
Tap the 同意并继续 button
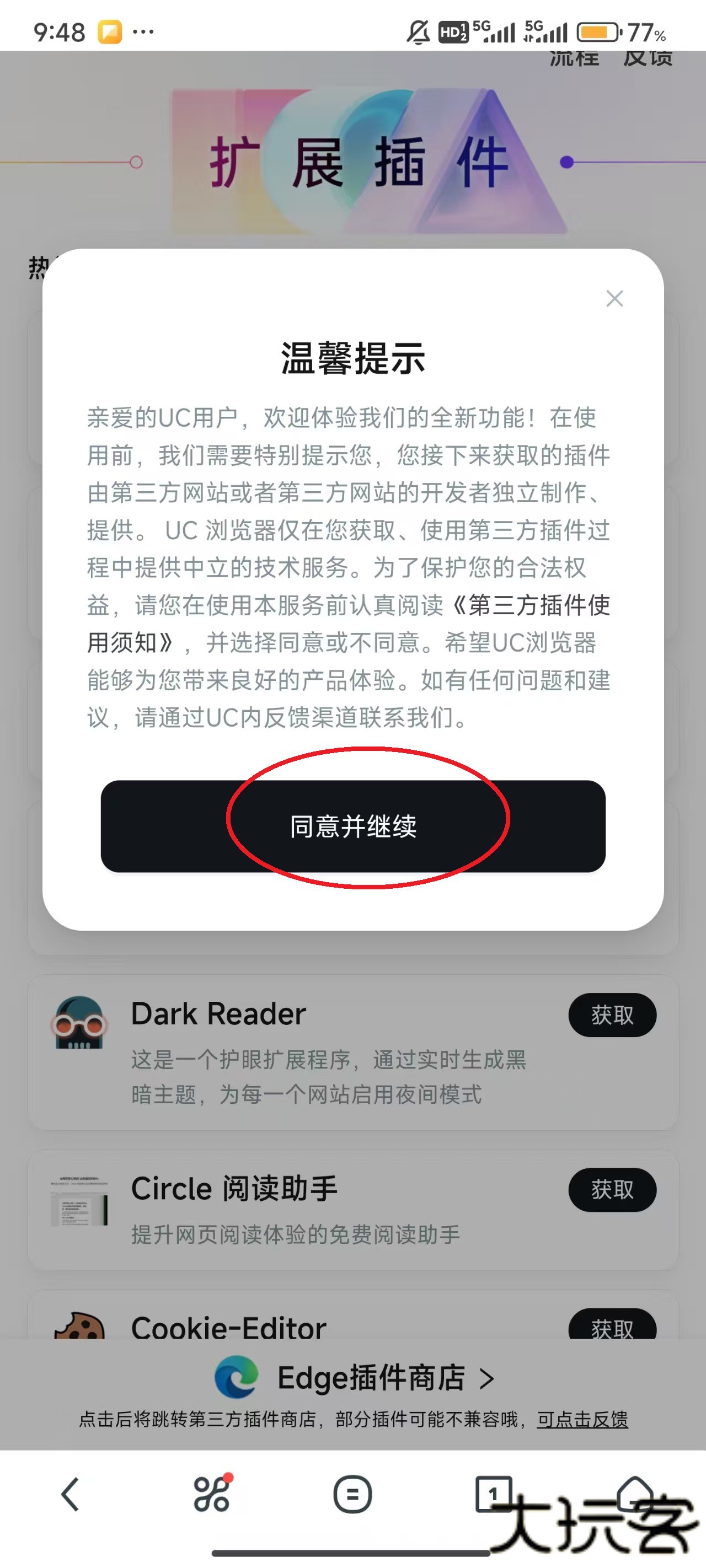[352, 826]
